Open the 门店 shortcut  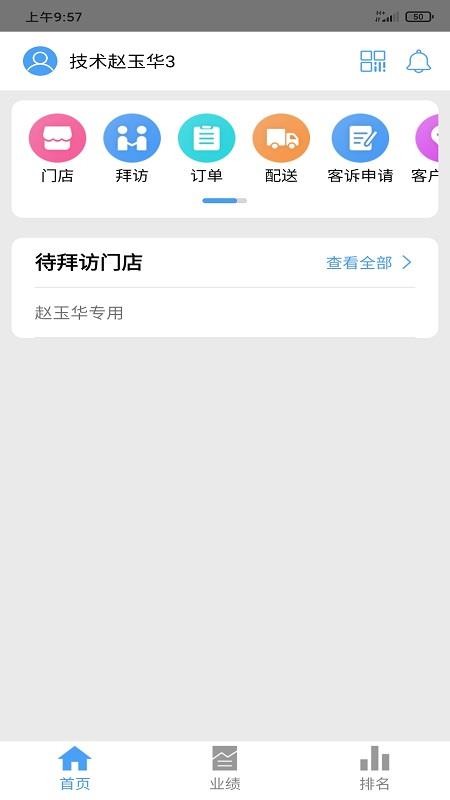tap(57, 148)
